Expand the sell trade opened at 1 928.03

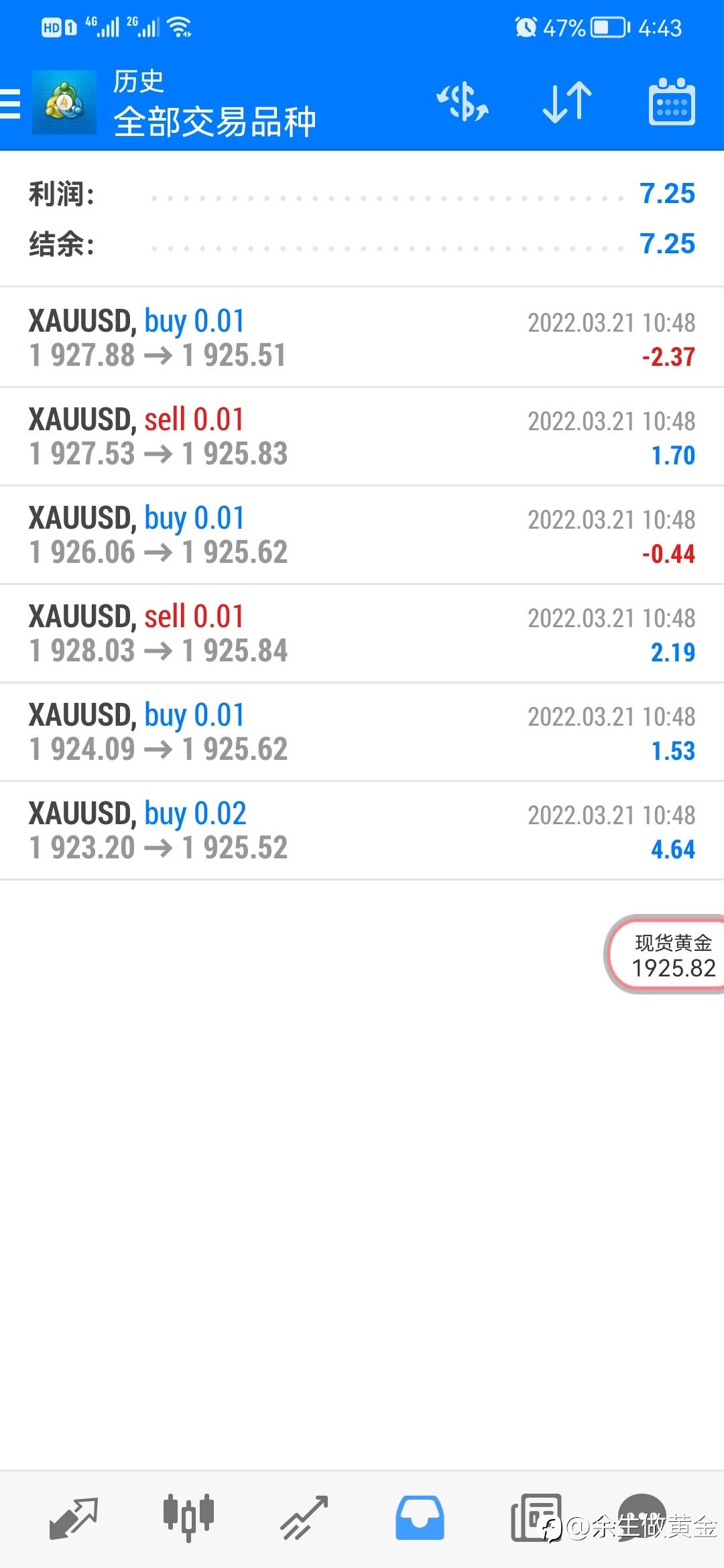pos(362,634)
